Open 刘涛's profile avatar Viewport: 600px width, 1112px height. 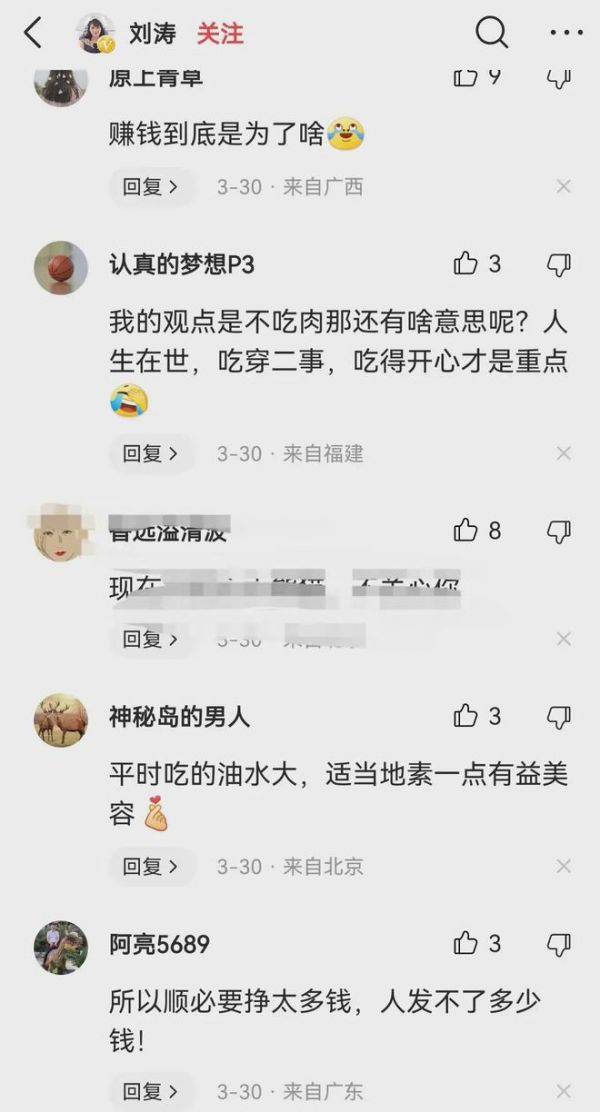[x=96, y=33]
